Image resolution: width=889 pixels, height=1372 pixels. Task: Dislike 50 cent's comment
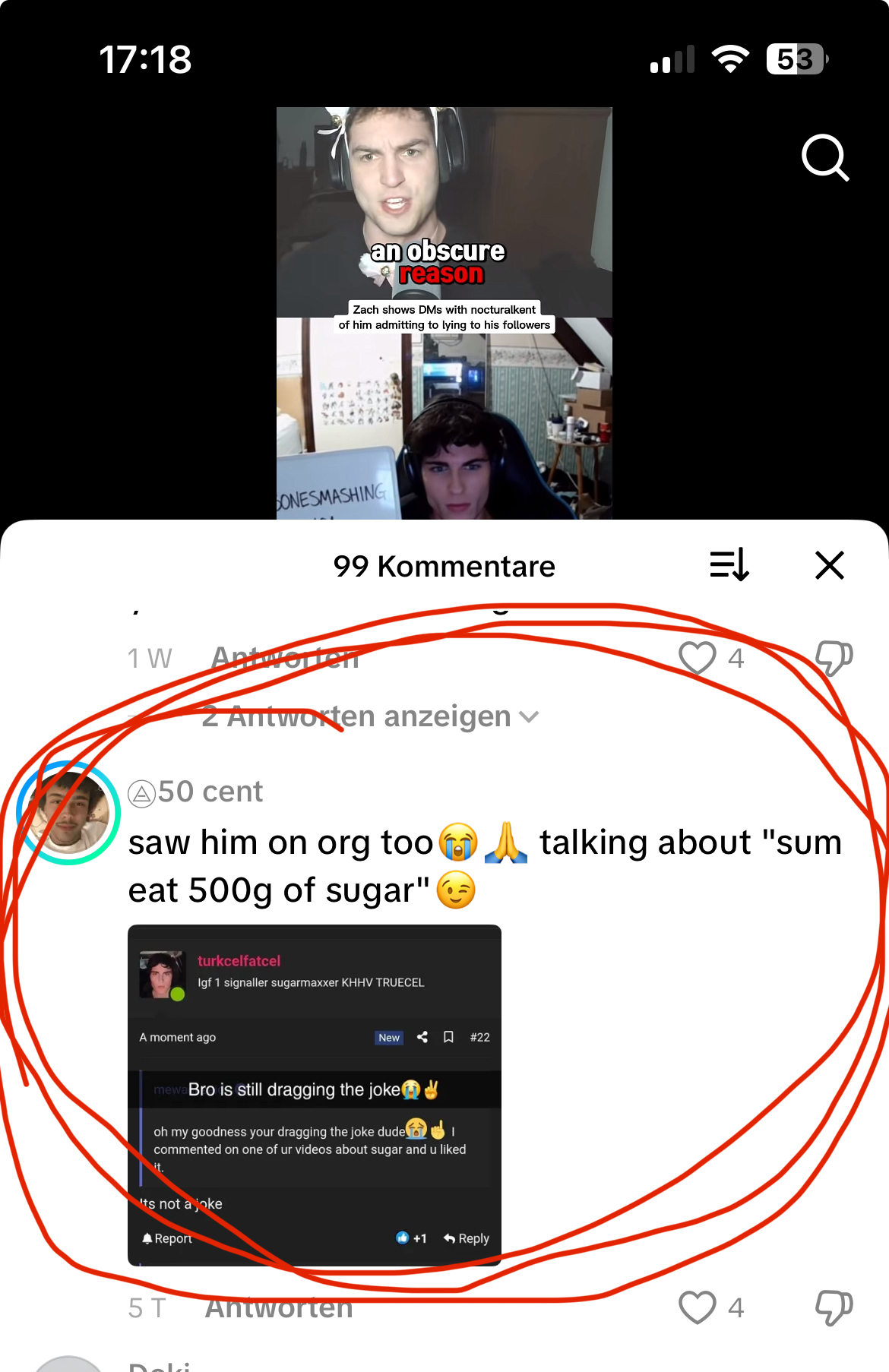point(834,1307)
